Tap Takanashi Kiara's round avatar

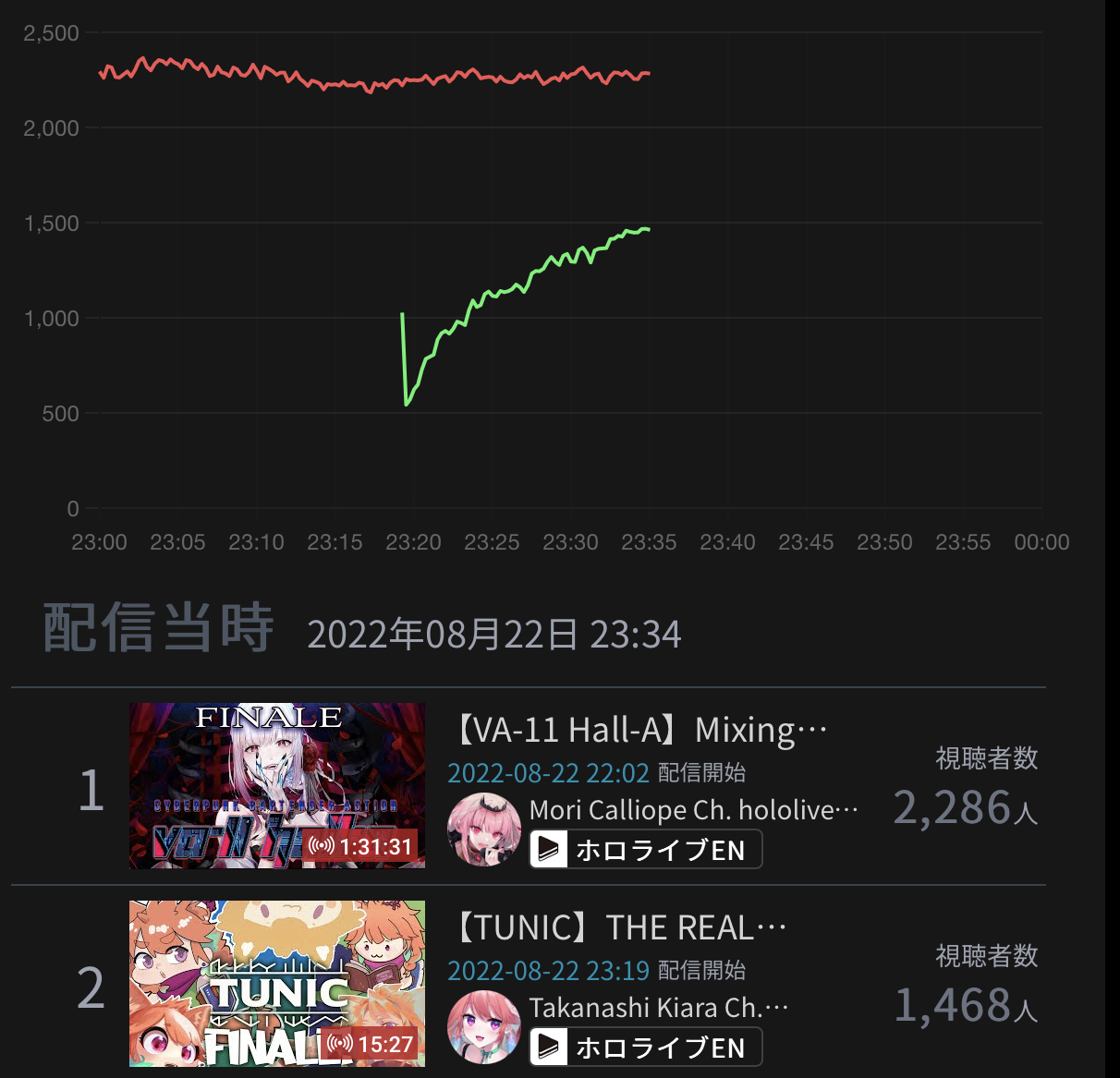click(483, 1026)
